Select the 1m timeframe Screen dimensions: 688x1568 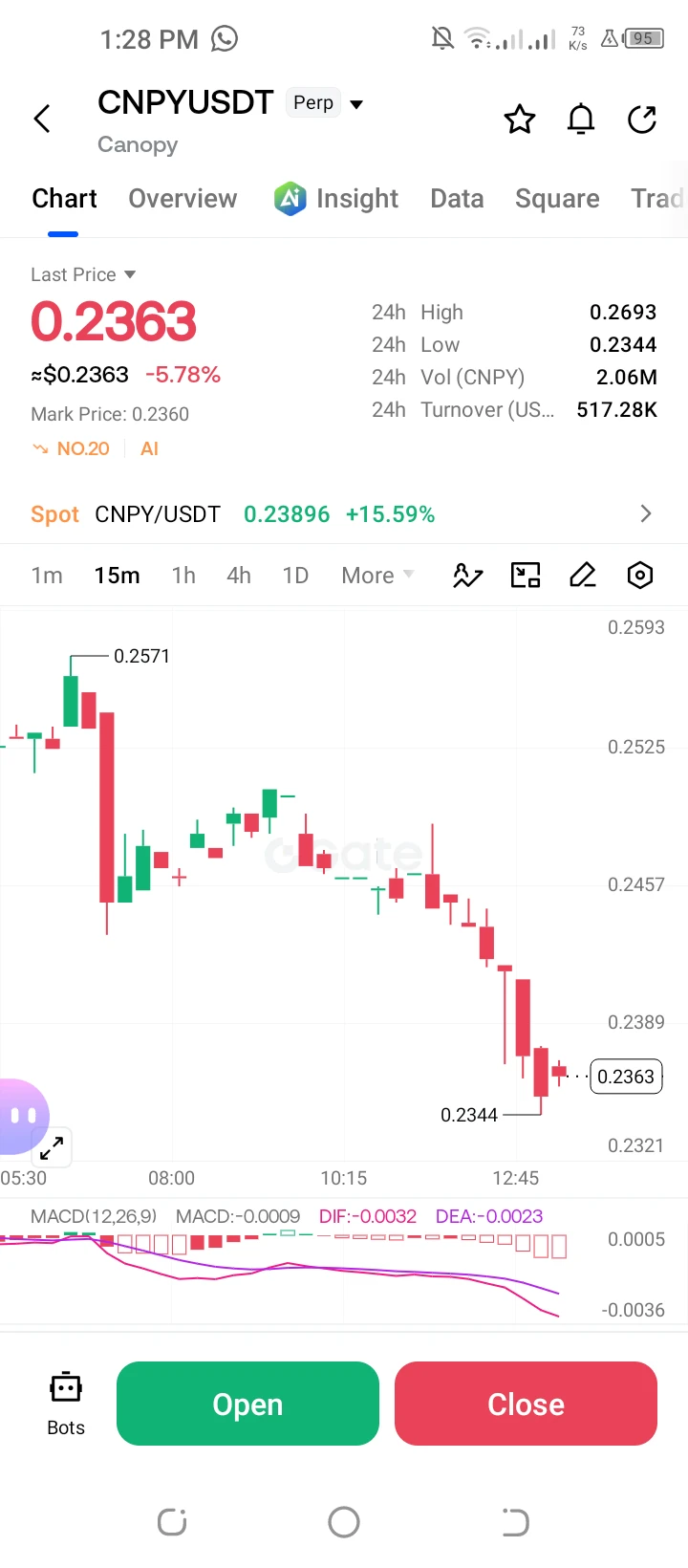pyautogui.click(x=47, y=576)
